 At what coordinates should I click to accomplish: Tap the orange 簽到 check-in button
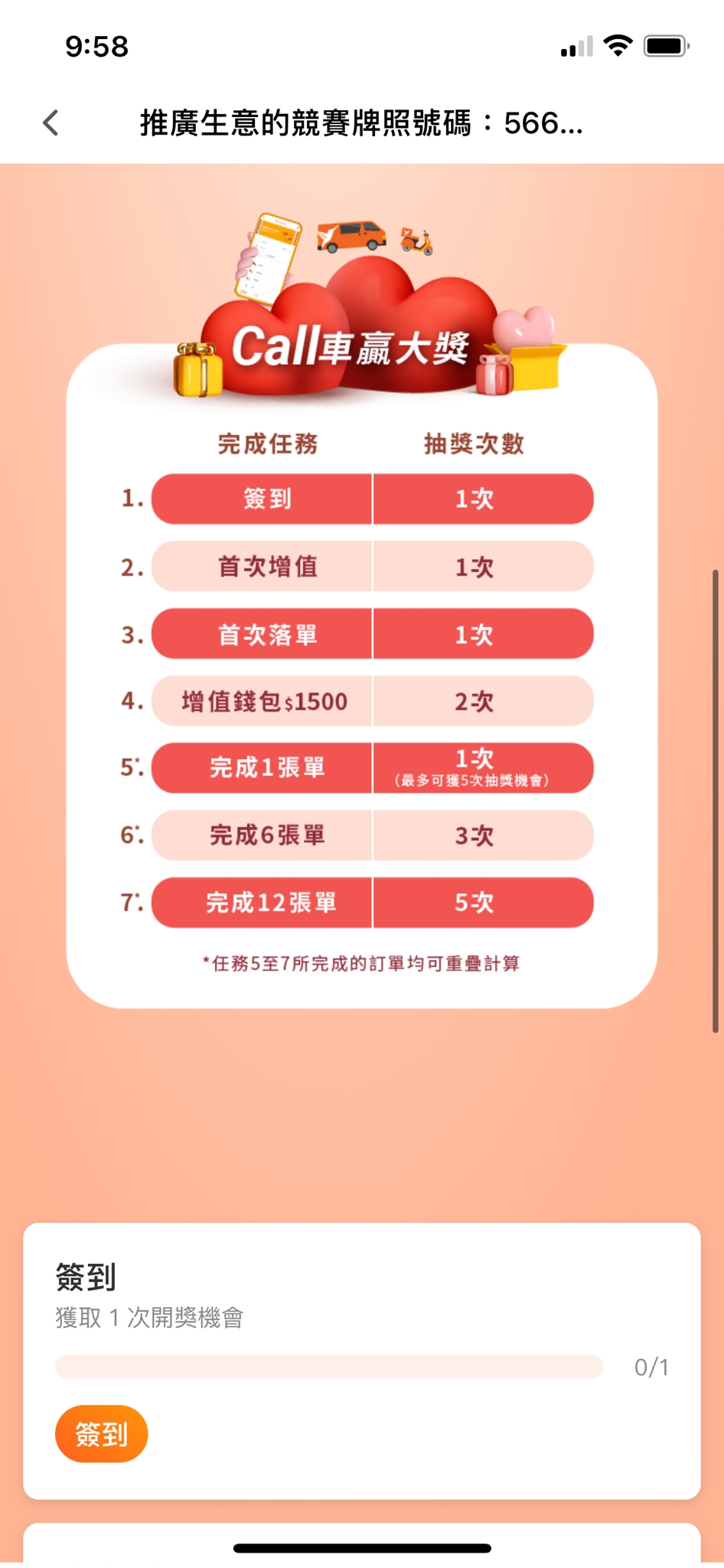(101, 1433)
